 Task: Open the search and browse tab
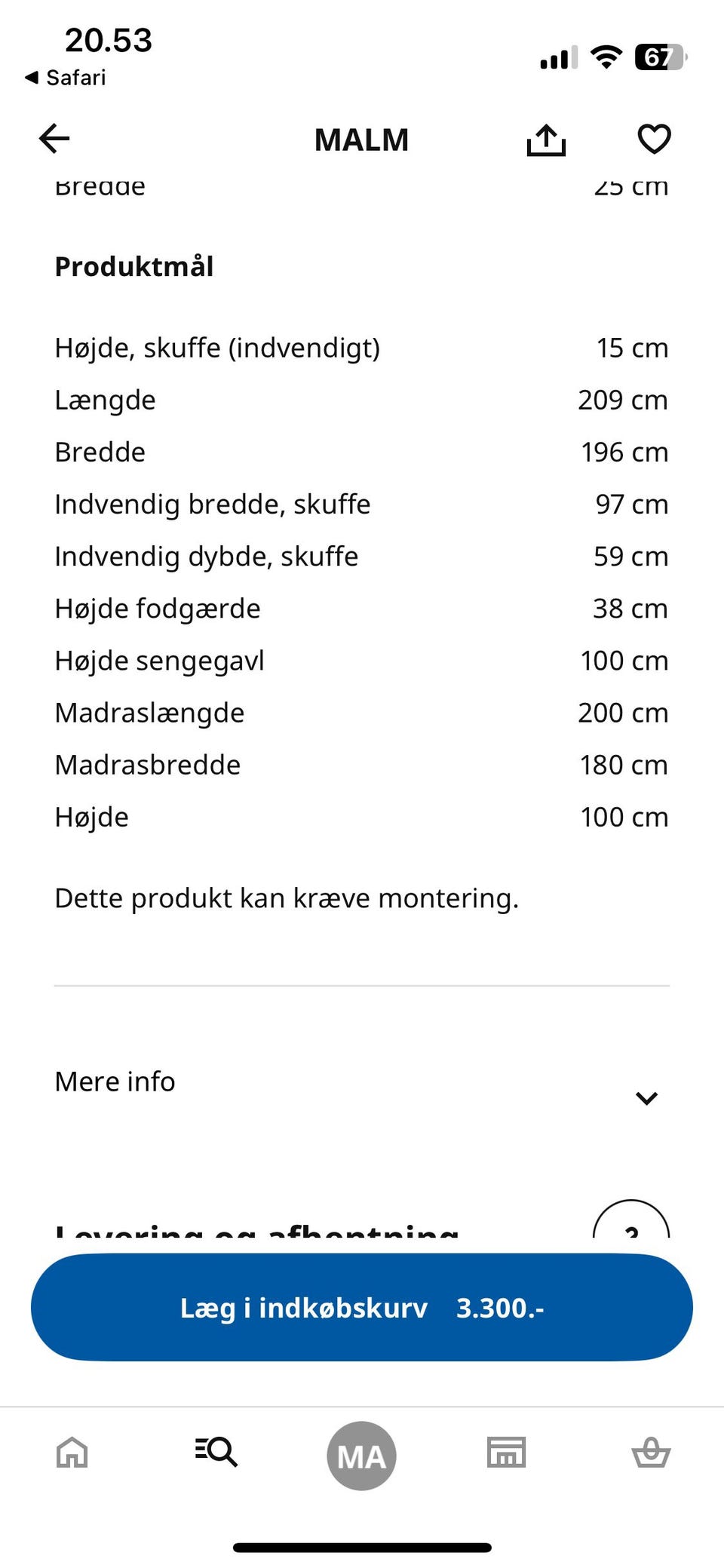point(216,1452)
